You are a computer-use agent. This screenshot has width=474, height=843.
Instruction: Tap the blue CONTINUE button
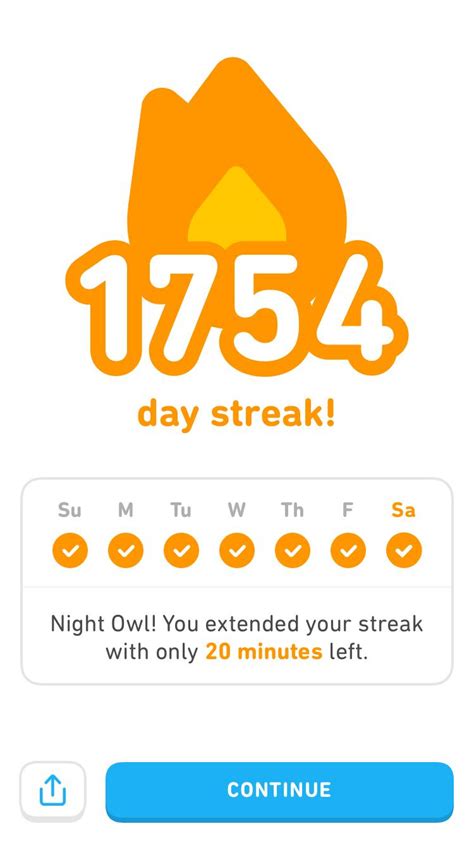279,791
